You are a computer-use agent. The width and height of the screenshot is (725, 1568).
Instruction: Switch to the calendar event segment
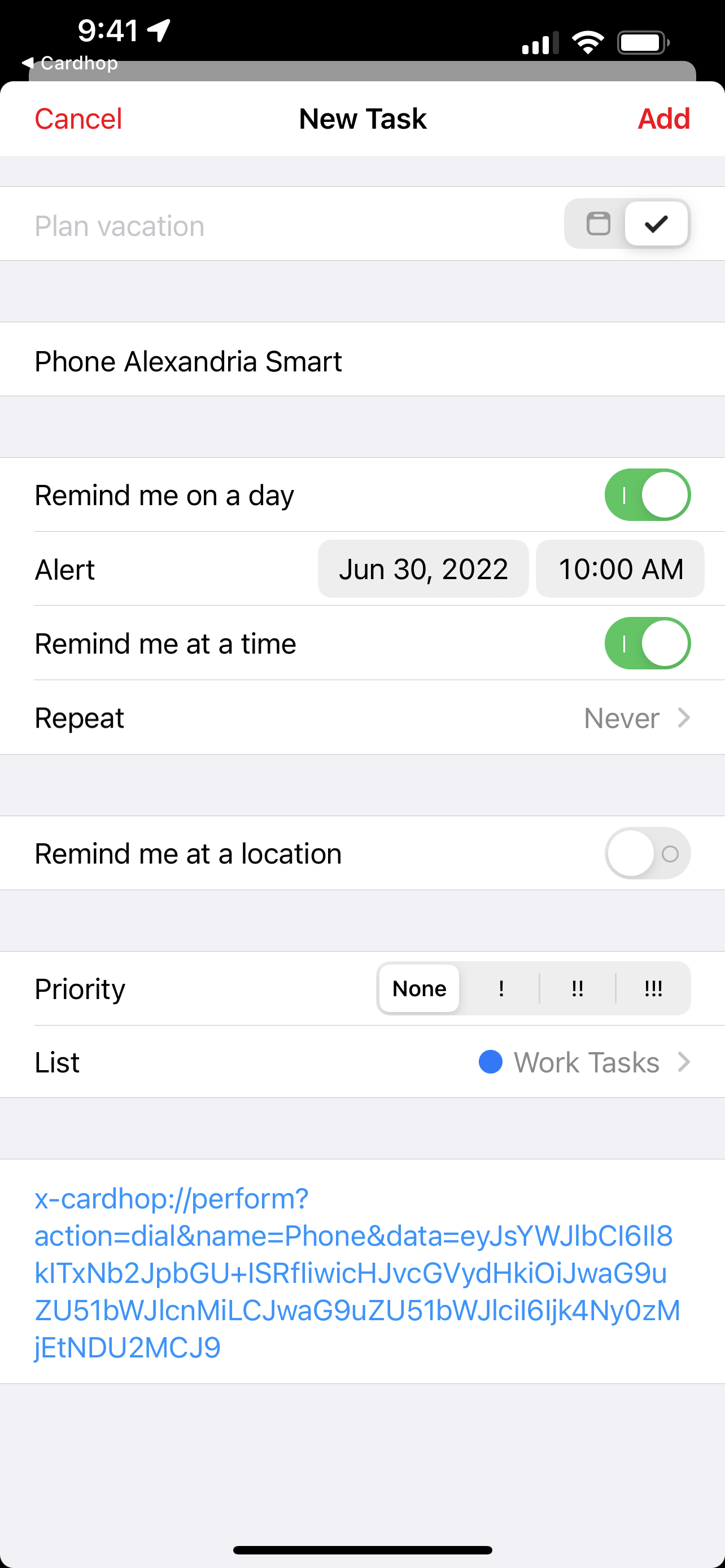[x=597, y=224]
